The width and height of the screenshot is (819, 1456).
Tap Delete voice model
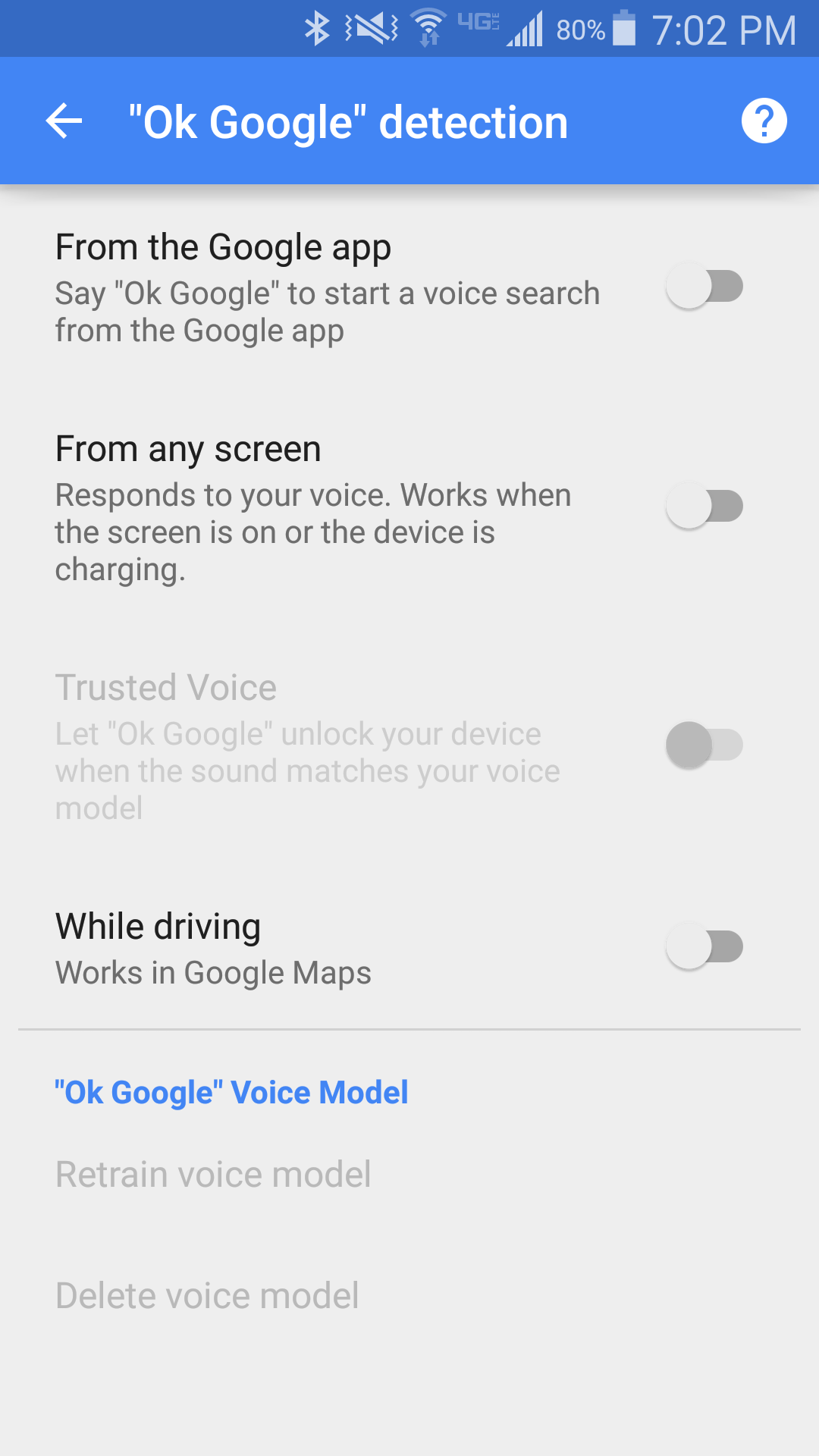[x=206, y=1294]
